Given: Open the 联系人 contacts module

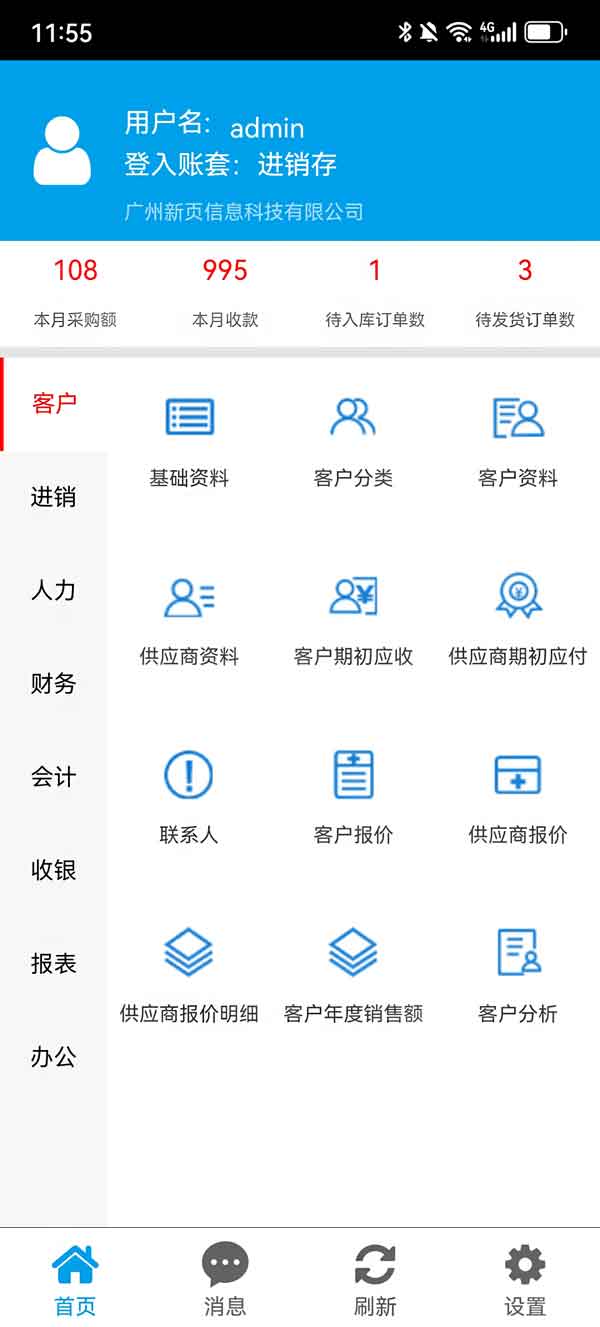Looking at the screenshot, I should click(x=189, y=795).
